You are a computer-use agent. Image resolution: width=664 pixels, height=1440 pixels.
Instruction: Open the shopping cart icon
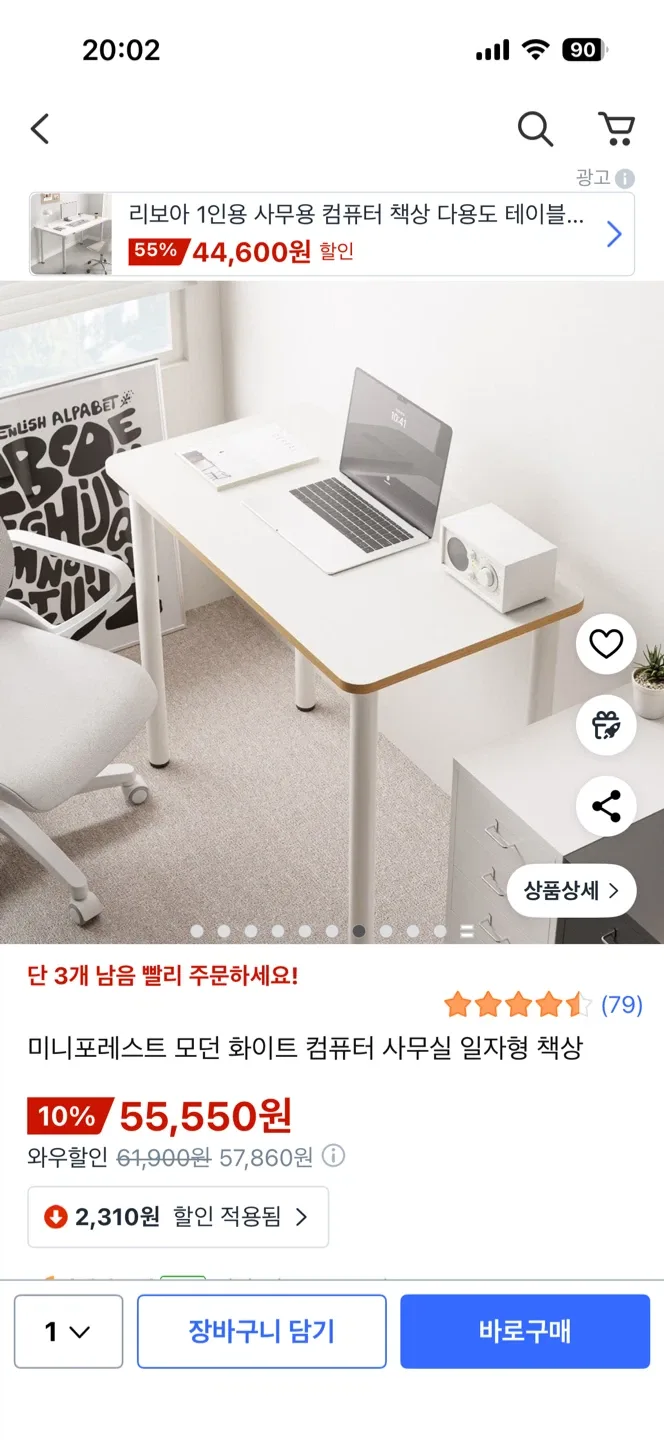coord(616,129)
